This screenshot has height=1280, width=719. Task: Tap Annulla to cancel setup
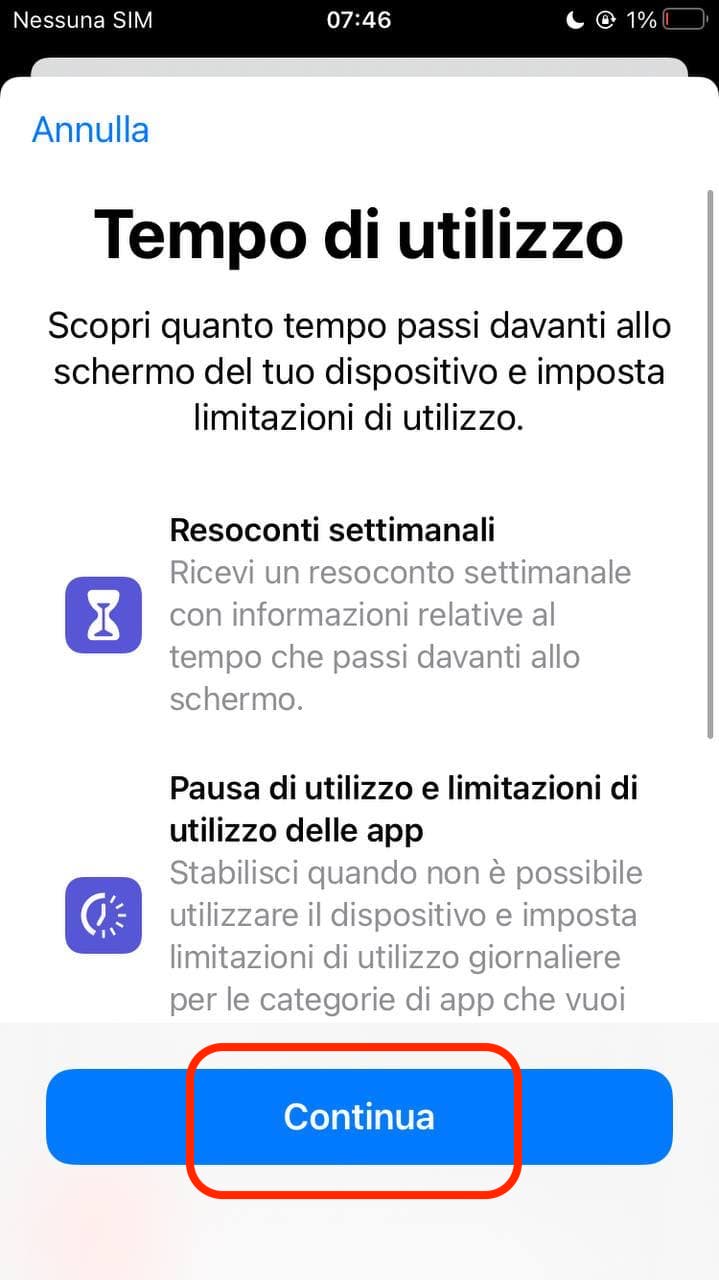90,129
